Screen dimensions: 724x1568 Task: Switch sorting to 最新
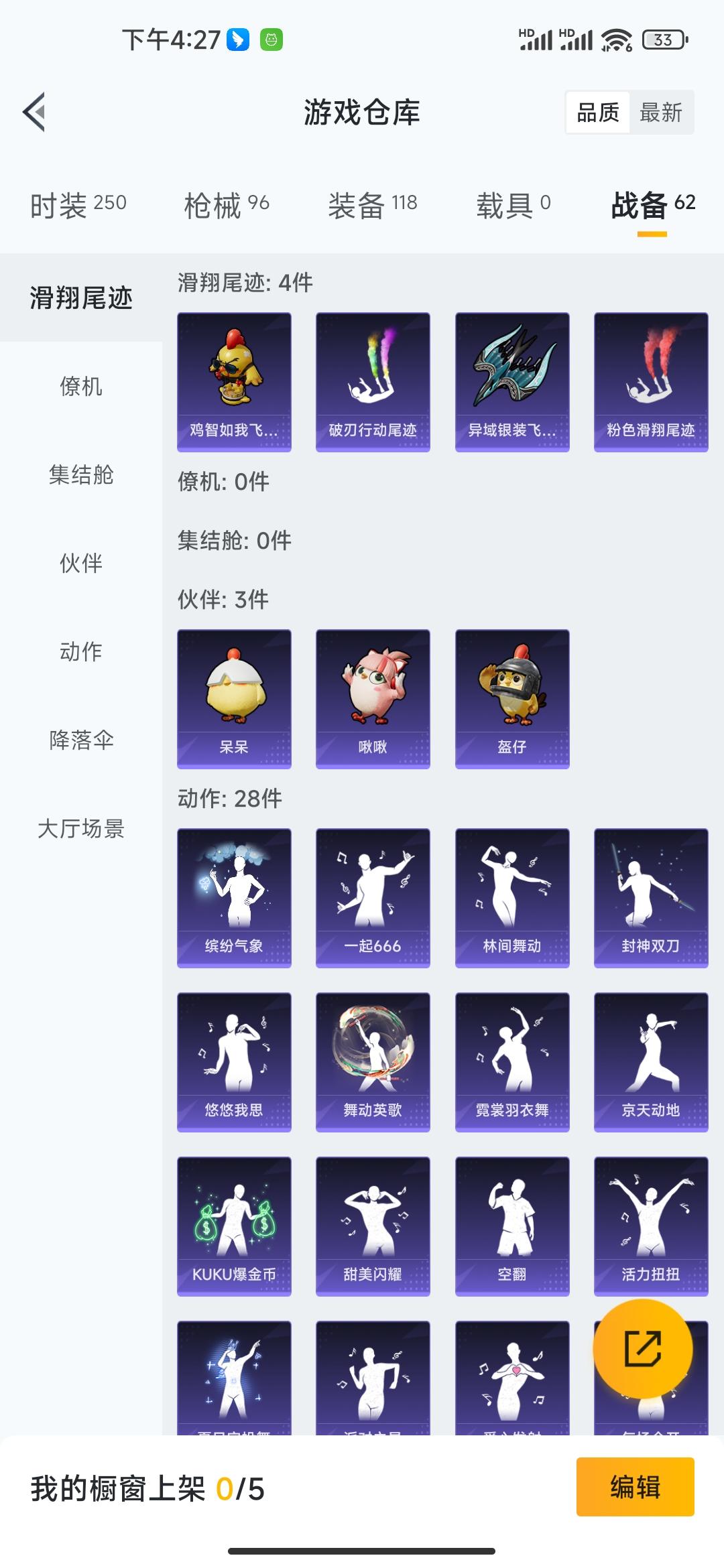coord(661,113)
